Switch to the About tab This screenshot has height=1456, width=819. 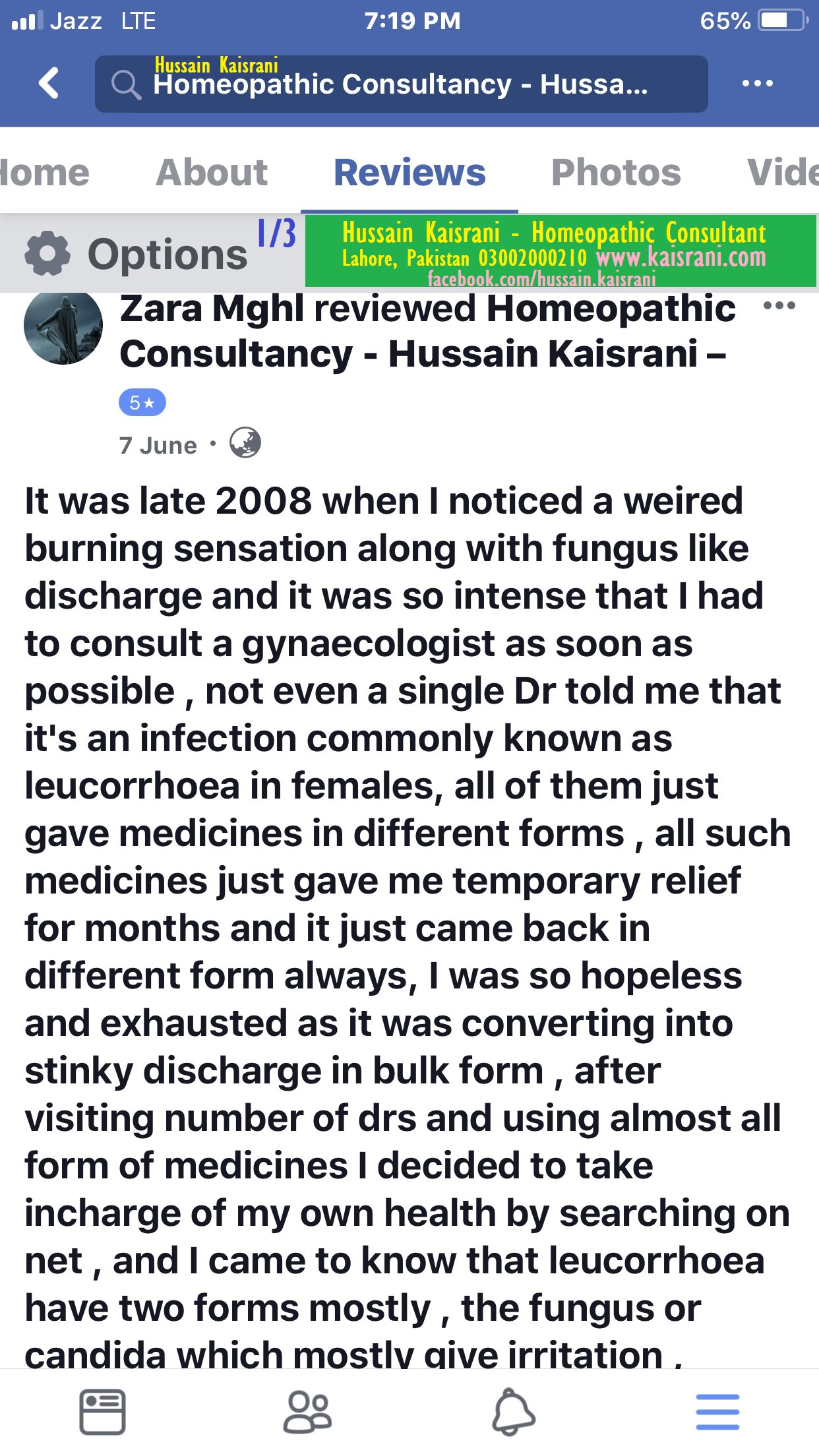point(212,173)
